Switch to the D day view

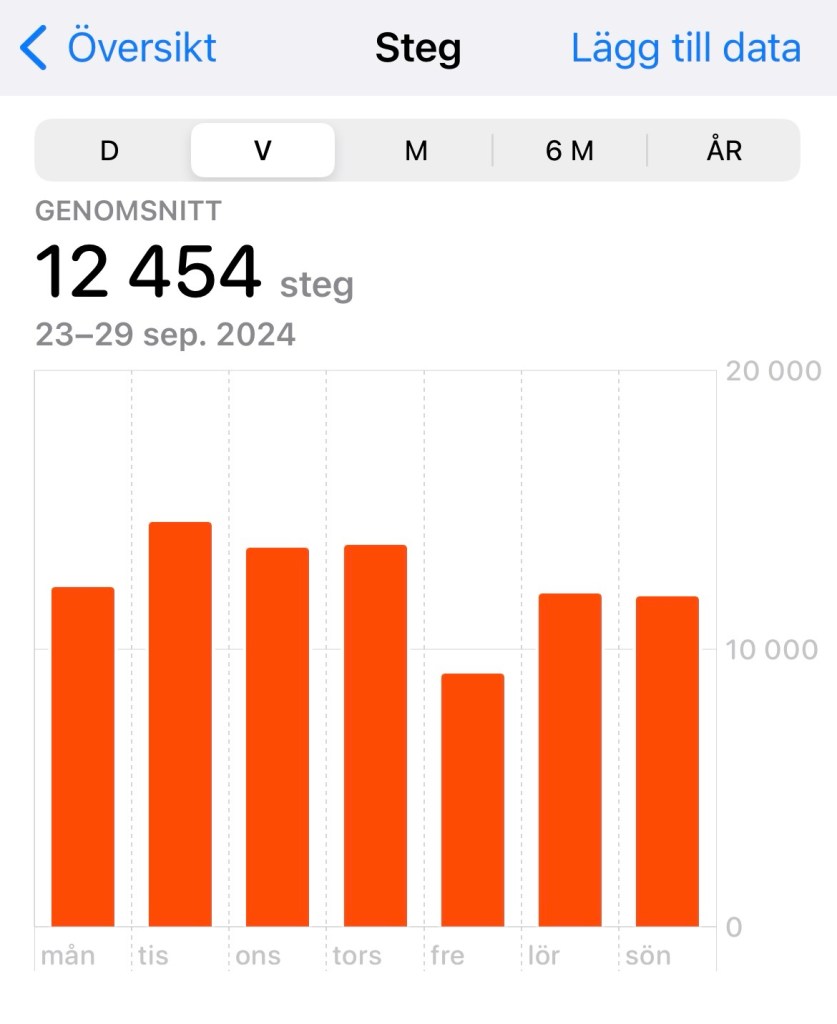coord(110,151)
